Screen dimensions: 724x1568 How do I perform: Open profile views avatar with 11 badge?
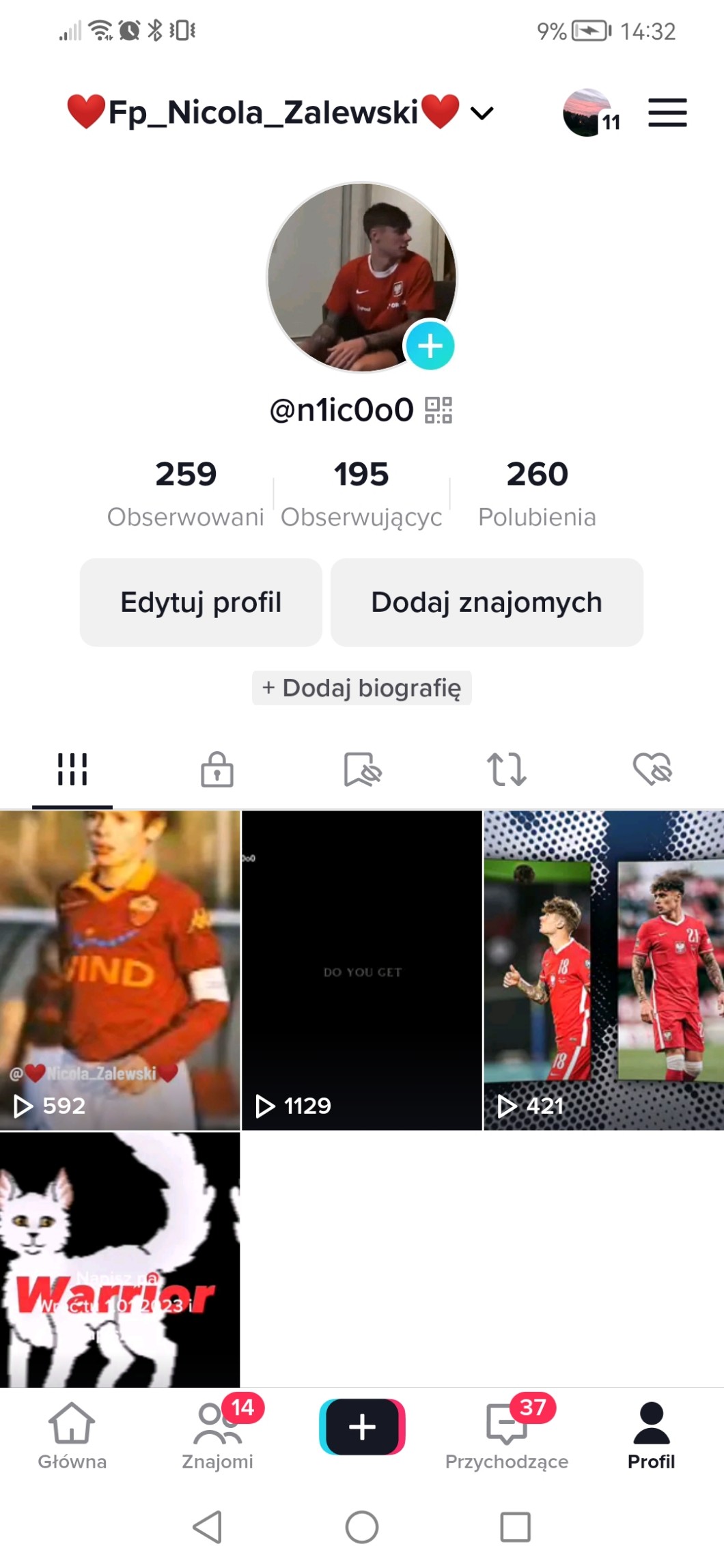coord(587,113)
